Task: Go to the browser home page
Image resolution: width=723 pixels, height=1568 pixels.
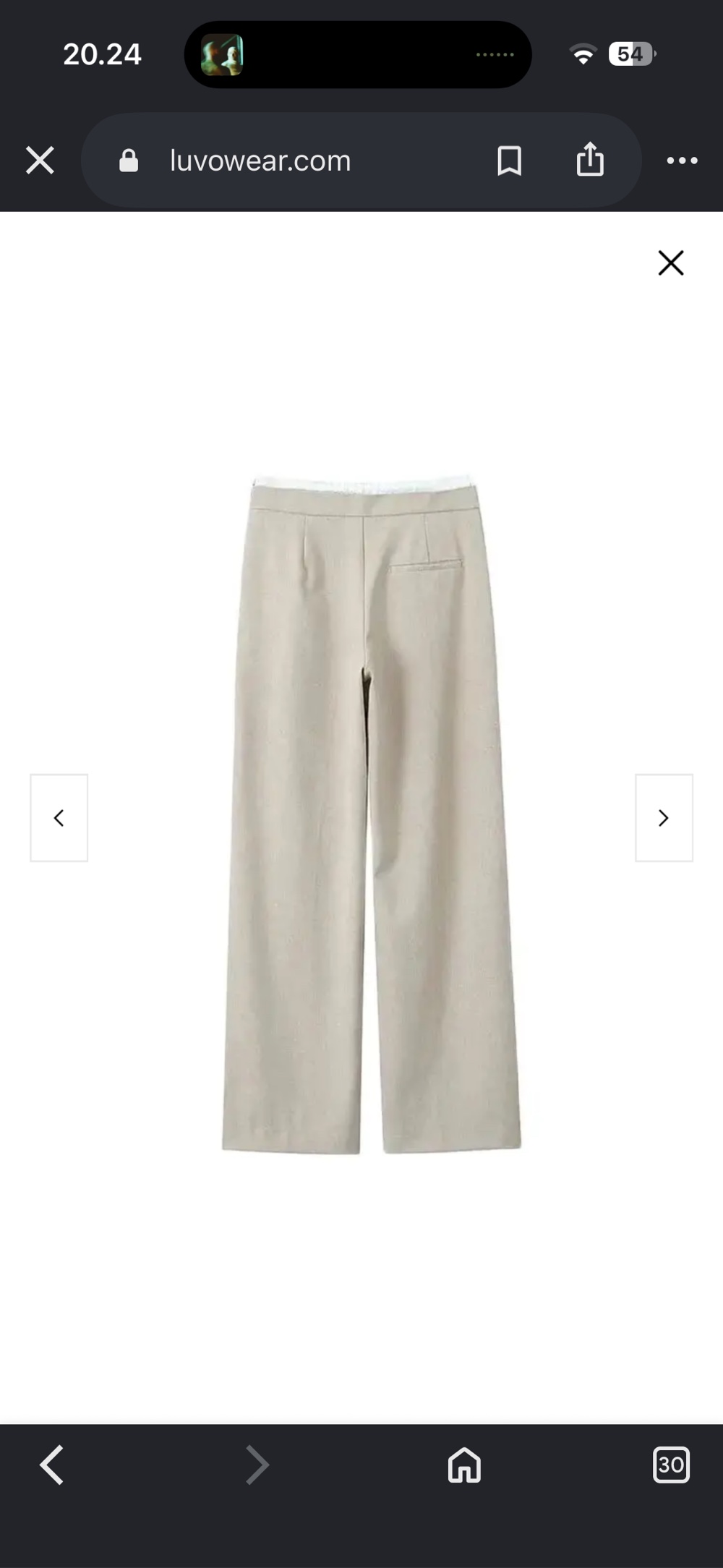Action: pyautogui.click(x=464, y=1465)
